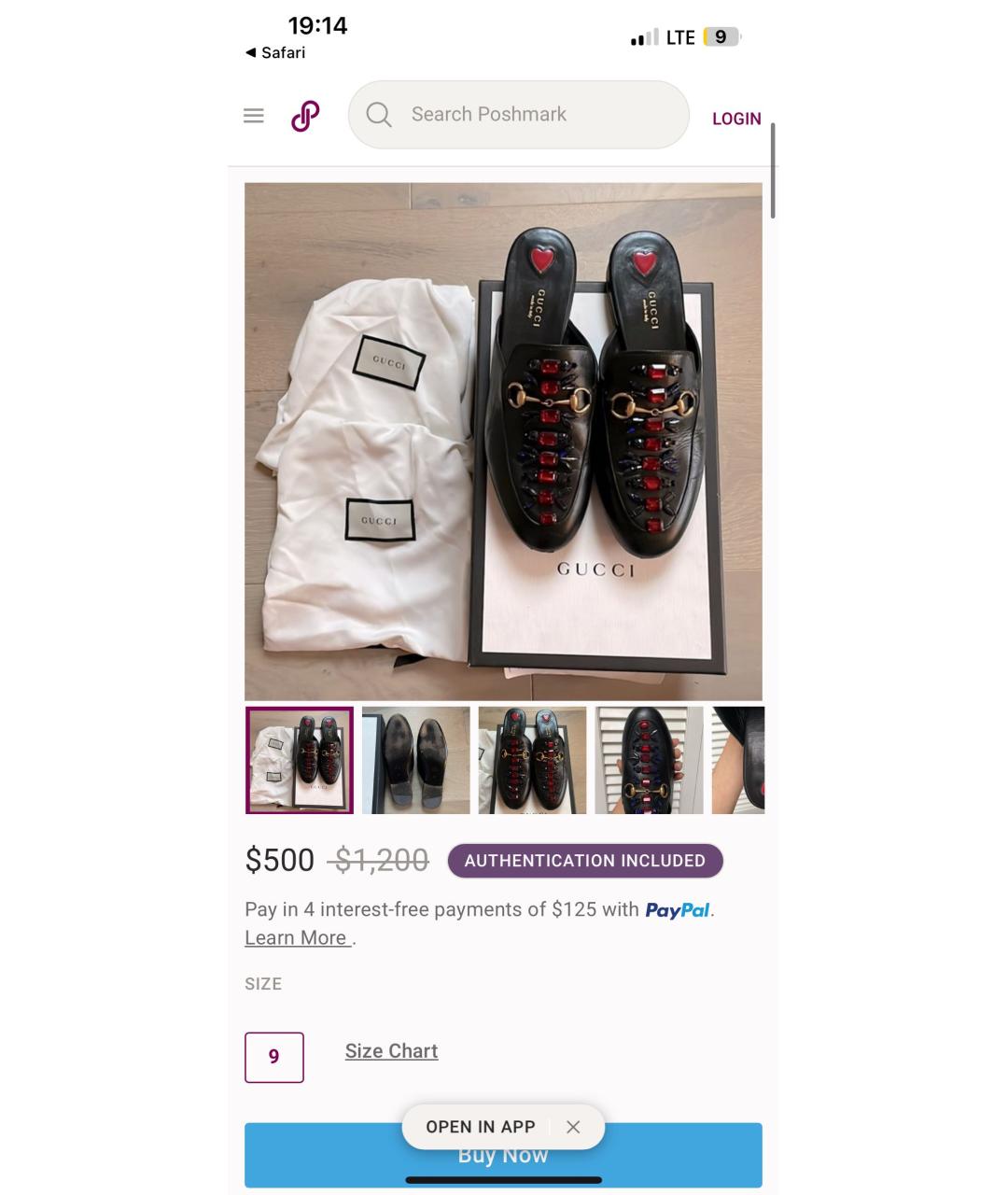
Task: Return to Safari via the back link
Action: pos(275,53)
